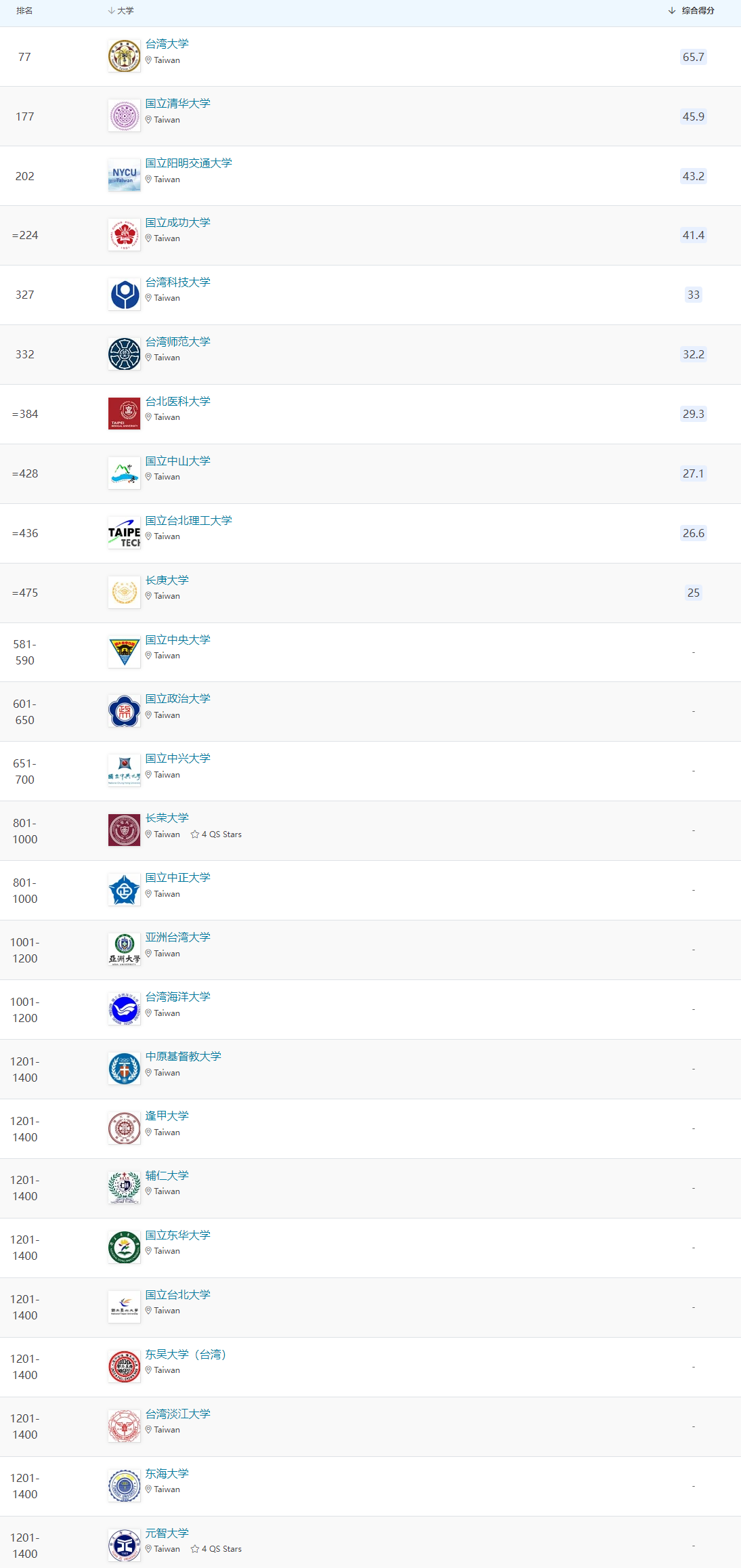Sort the table by 大学 column

pos(121,11)
